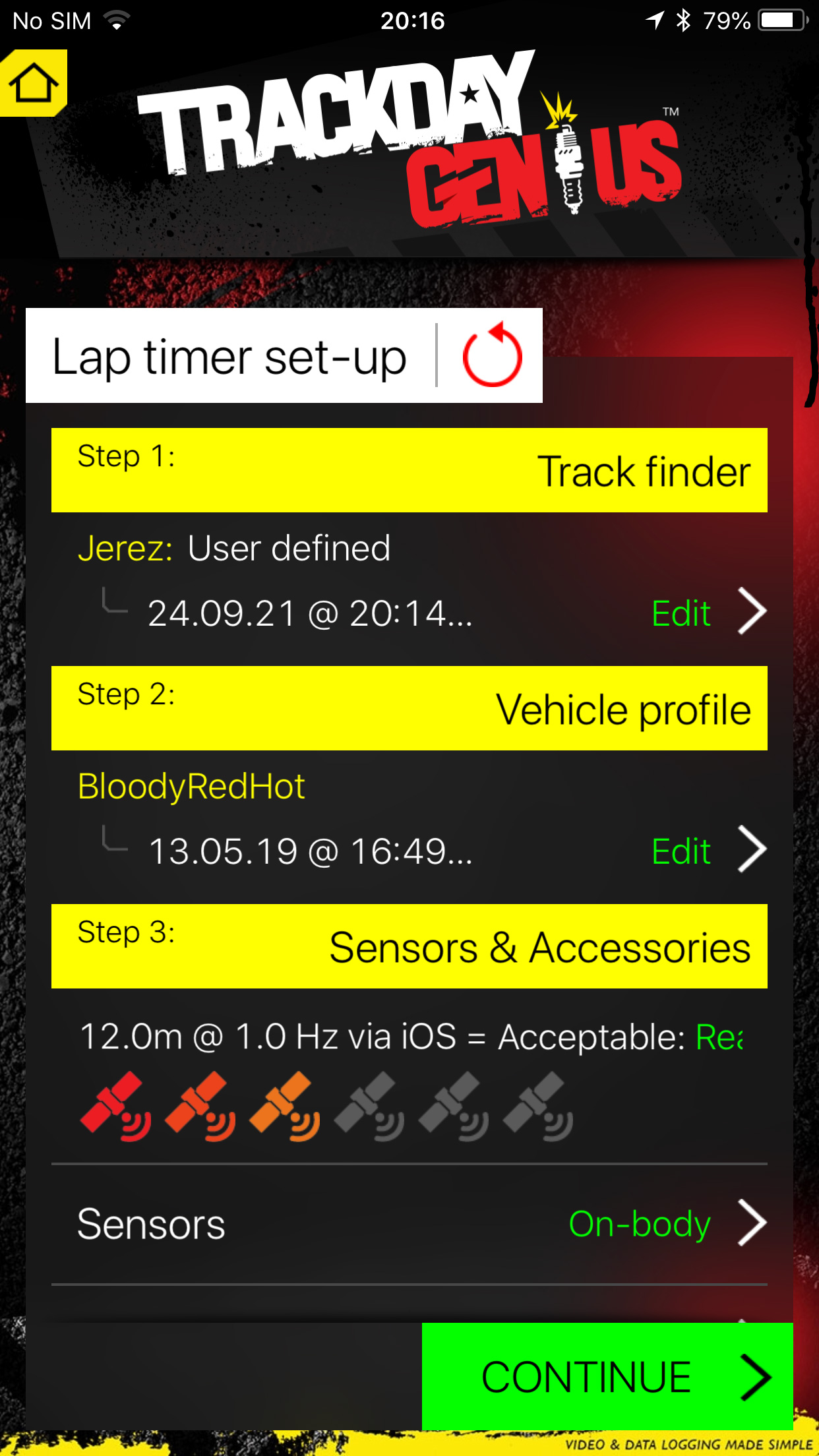Open Step 2 Vehicle profile
Screen dimensions: 819x1456
coord(409,708)
